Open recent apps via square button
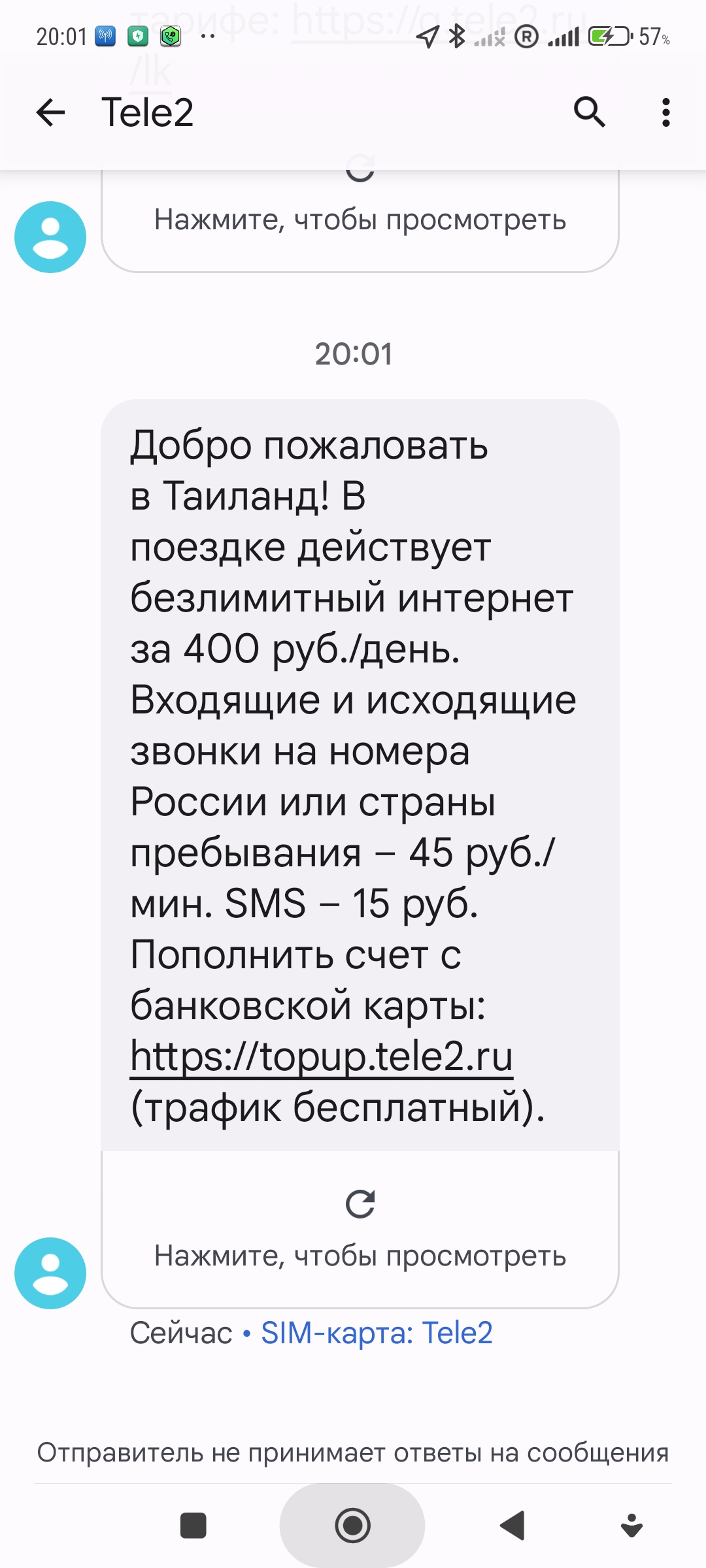706x1568 pixels. (193, 1526)
